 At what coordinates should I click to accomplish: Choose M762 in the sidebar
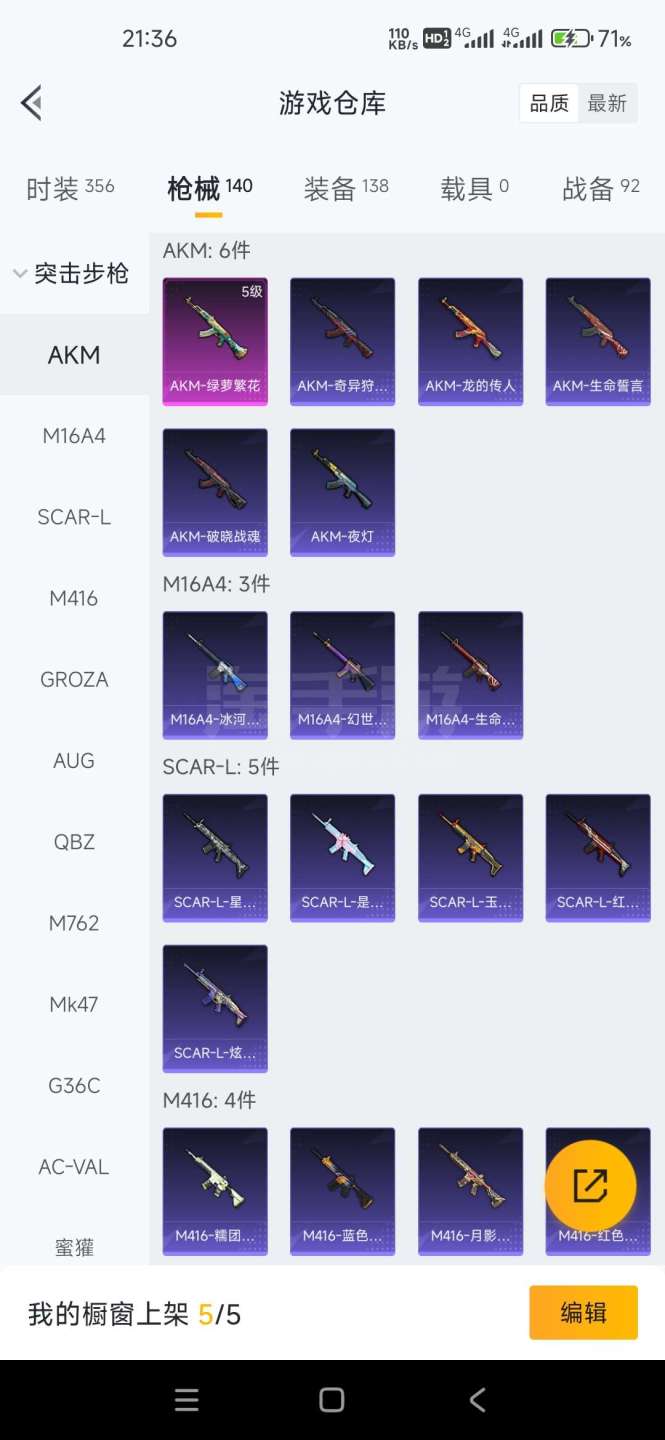click(74, 923)
